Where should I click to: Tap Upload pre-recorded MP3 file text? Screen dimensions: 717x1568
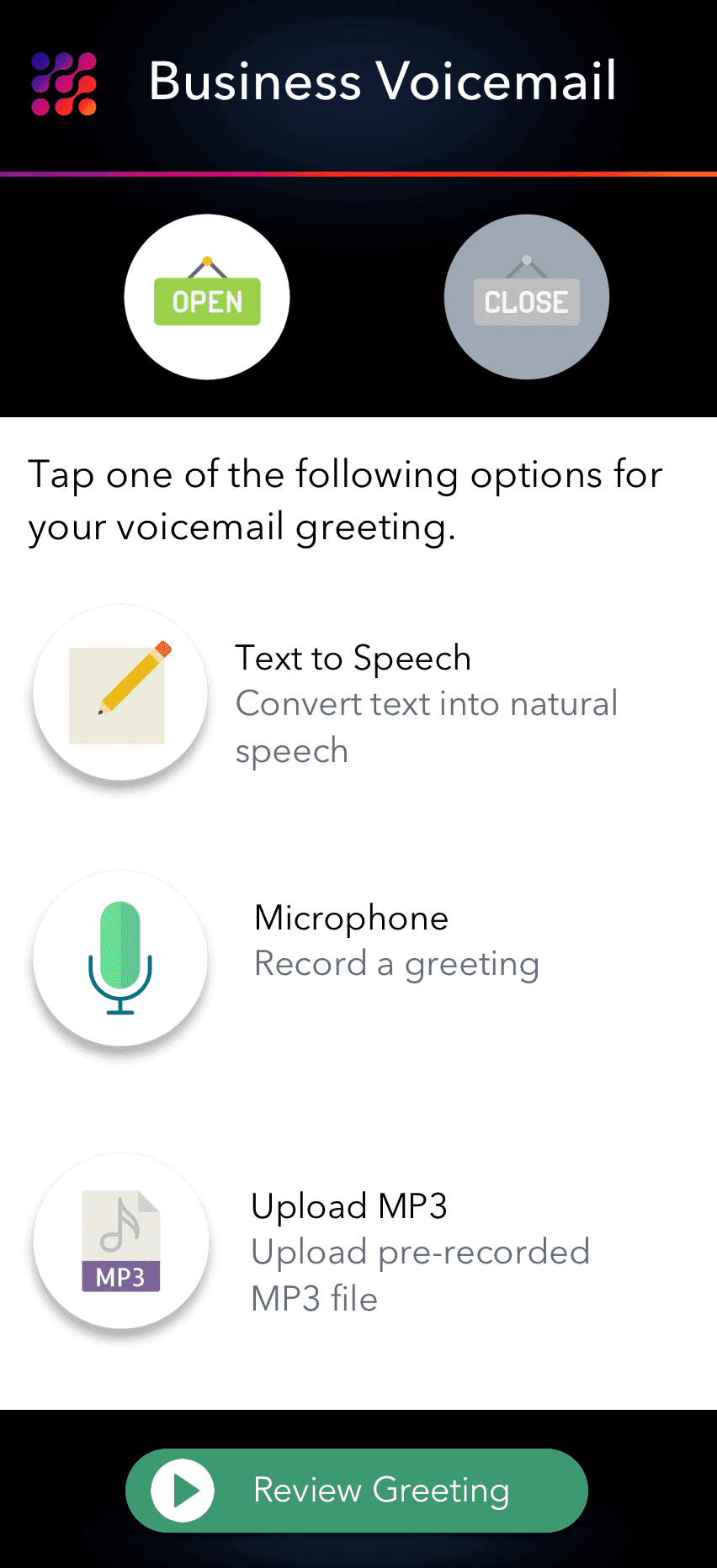click(421, 1274)
